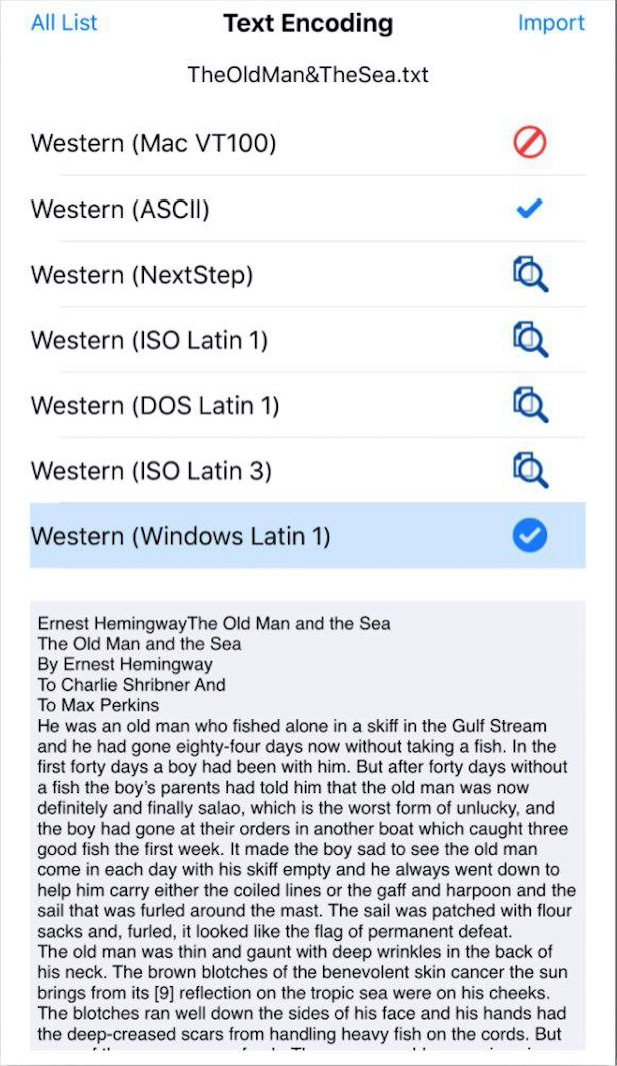Preview Western (ISO Latin 3) encoding
Image resolution: width=617 pixels, height=1066 pixels.
[x=530, y=470]
